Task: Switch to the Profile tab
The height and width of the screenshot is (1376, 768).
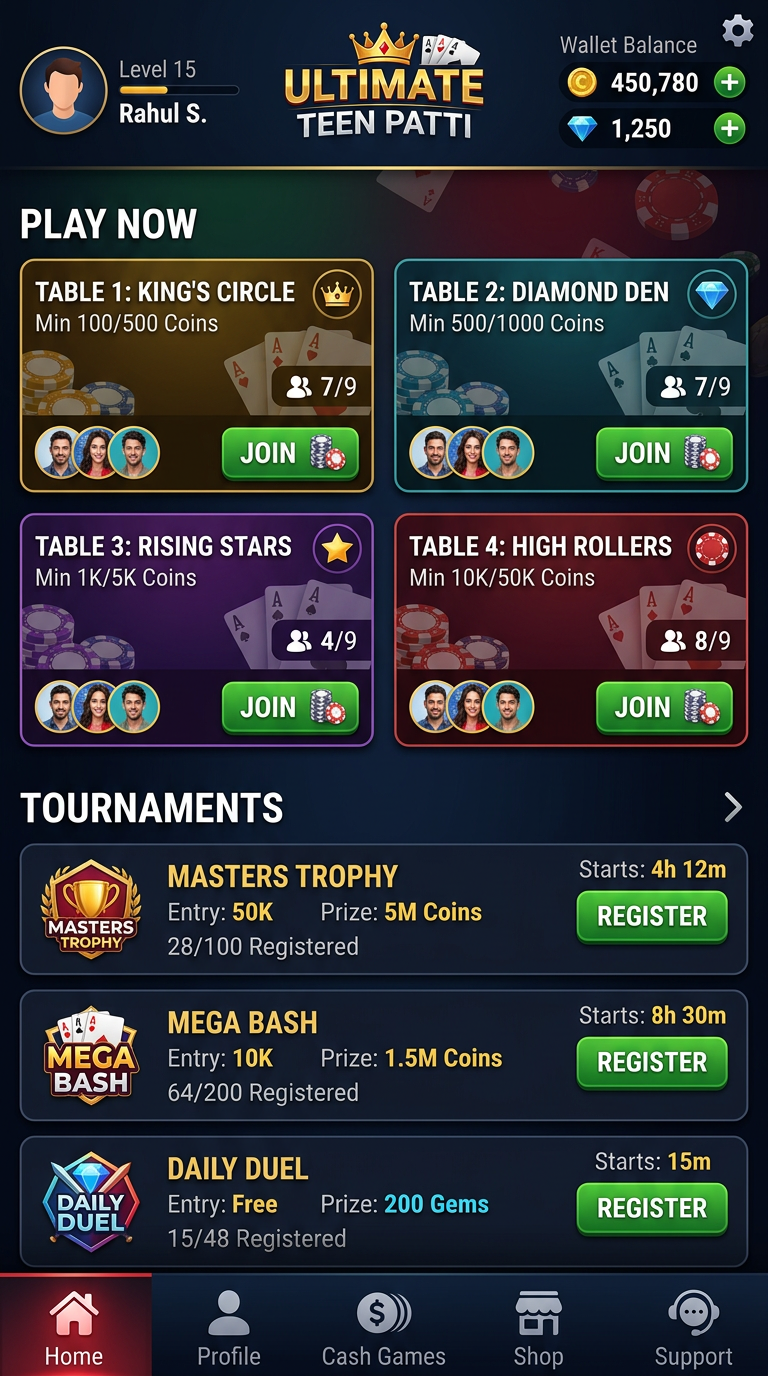Action: 229,1325
